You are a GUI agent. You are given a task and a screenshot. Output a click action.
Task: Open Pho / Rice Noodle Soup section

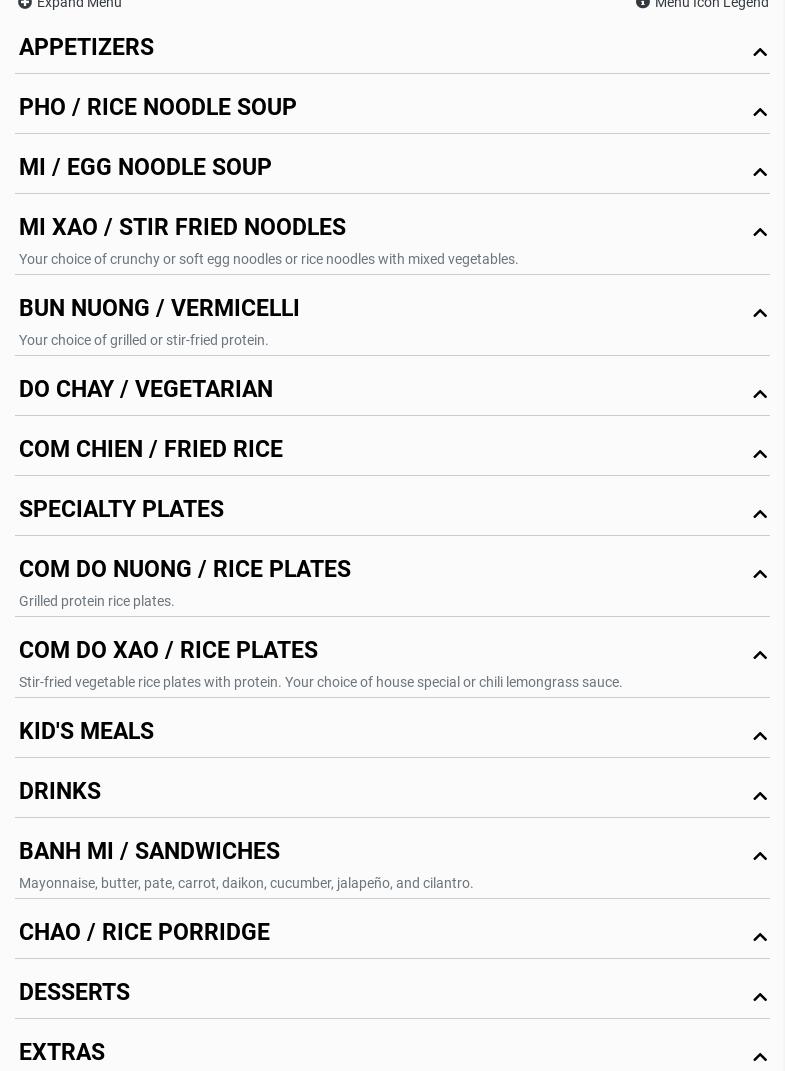158,108
